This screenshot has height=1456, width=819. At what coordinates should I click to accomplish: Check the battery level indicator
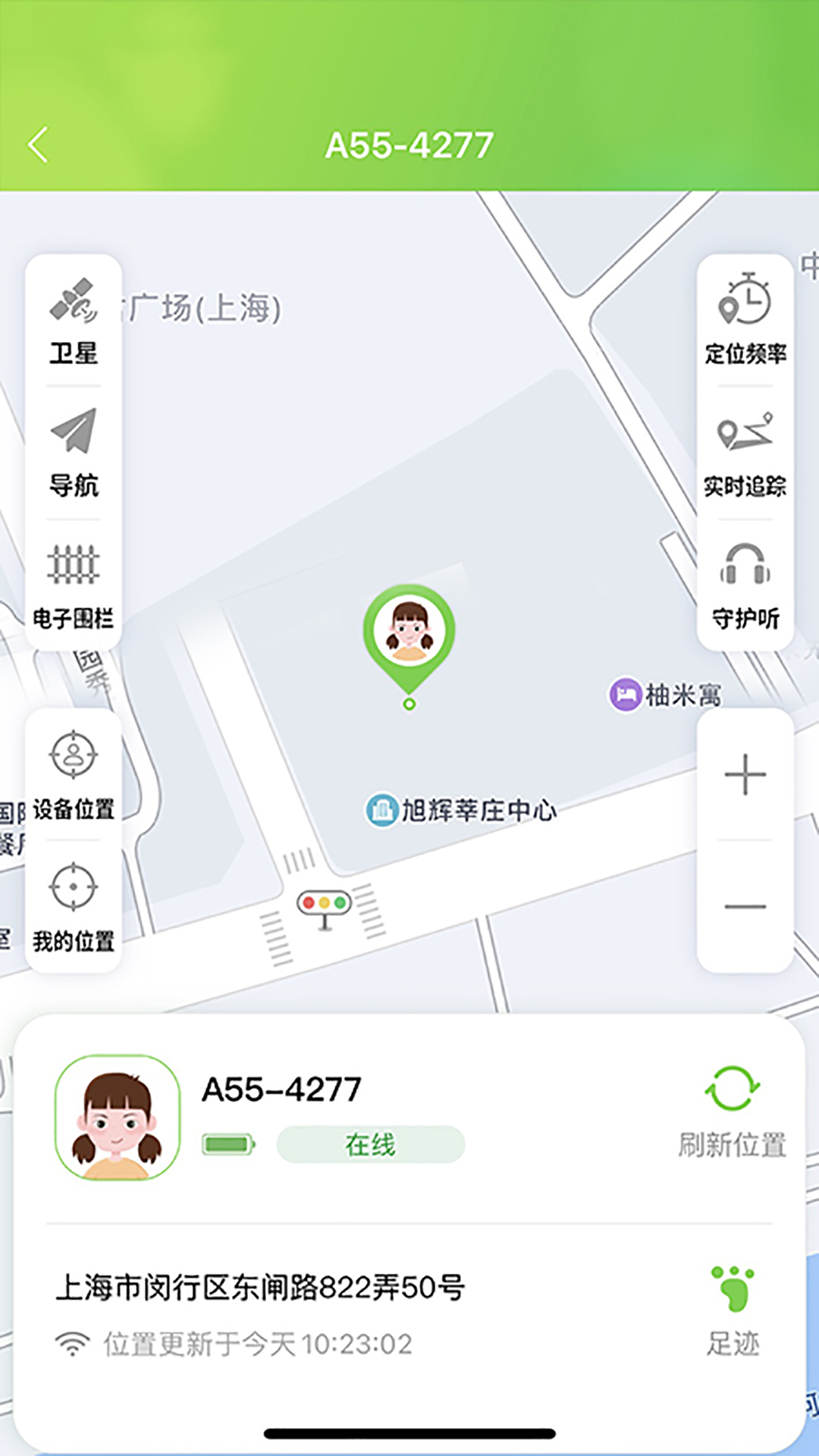tap(229, 1145)
